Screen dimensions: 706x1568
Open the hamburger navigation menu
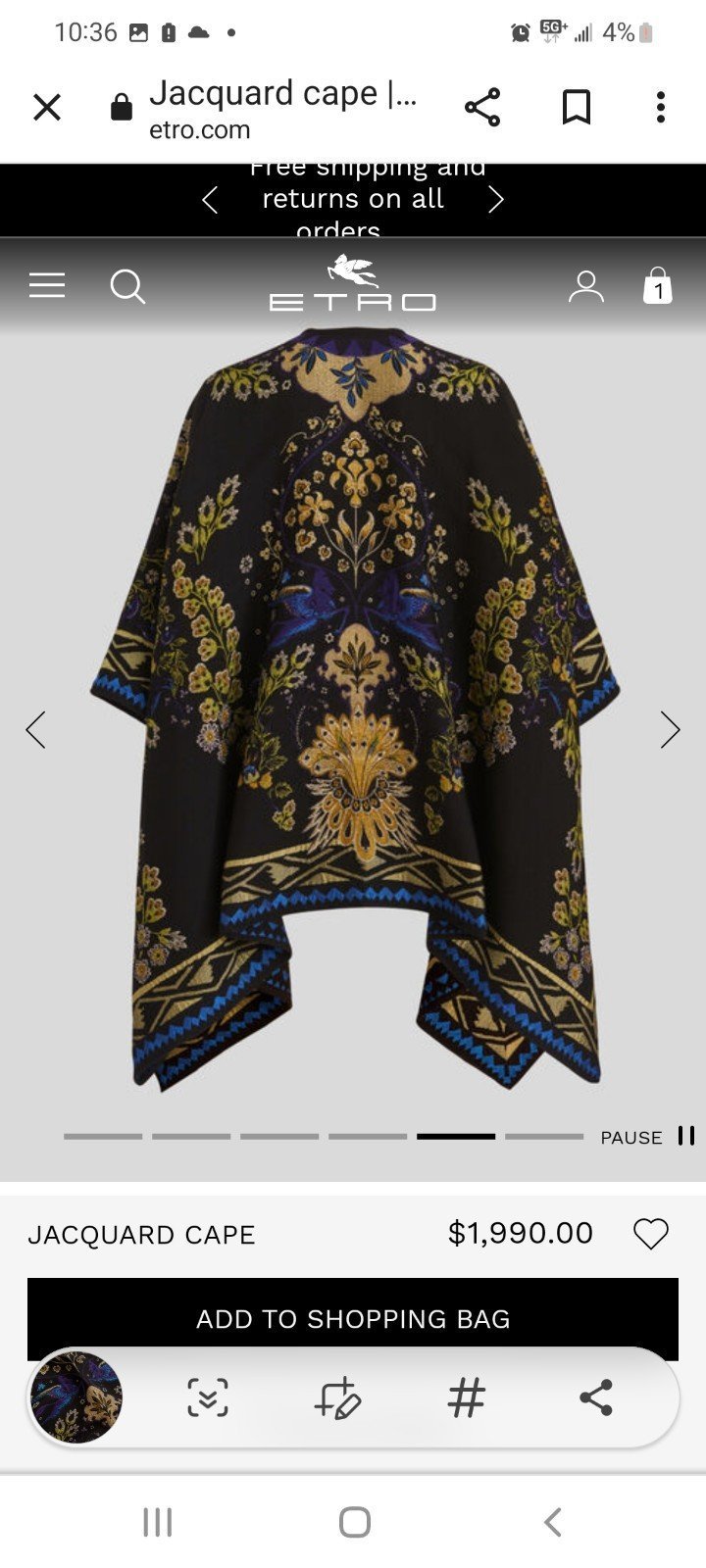click(47, 285)
